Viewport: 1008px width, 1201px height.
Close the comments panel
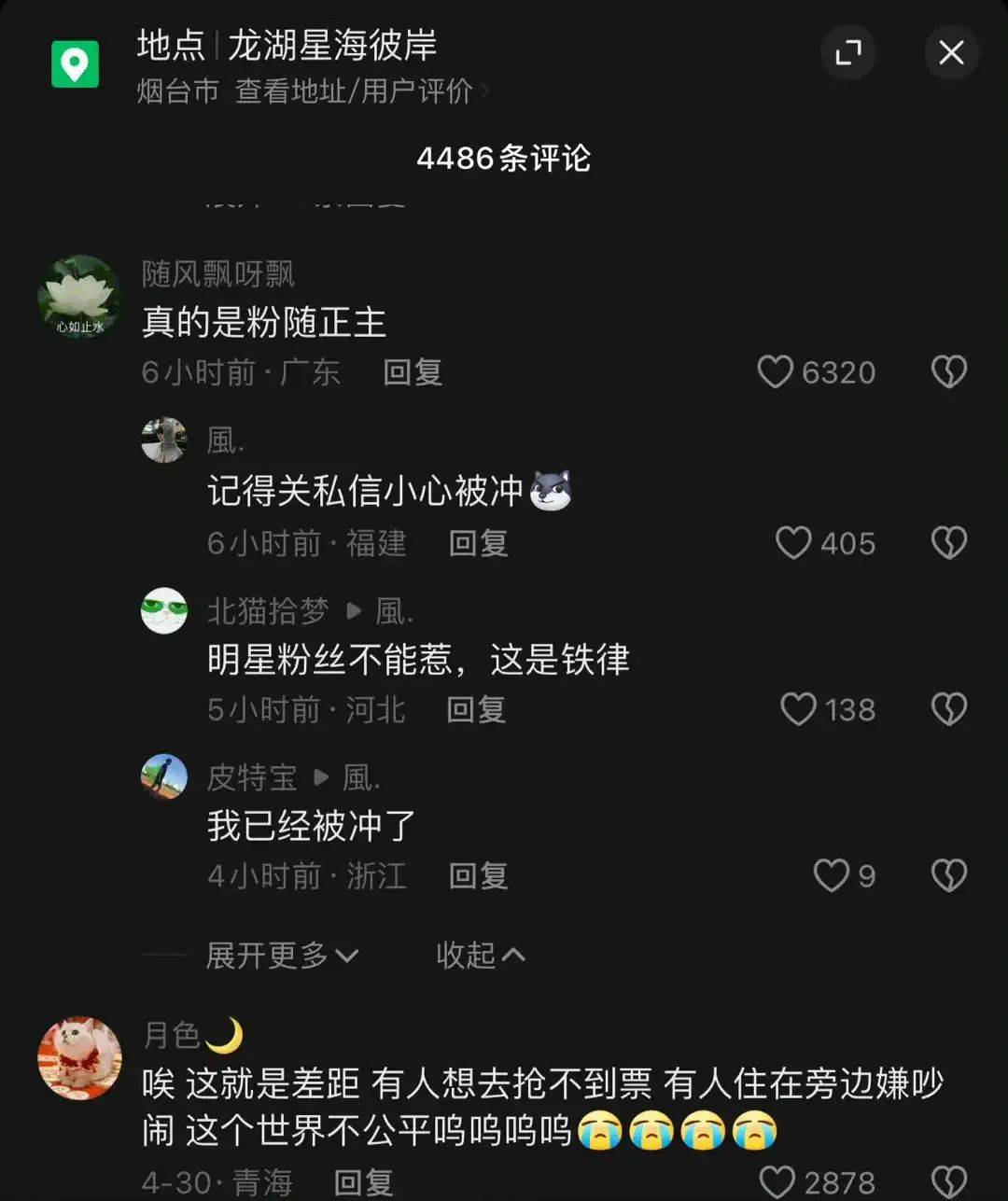pyautogui.click(x=950, y=52)
